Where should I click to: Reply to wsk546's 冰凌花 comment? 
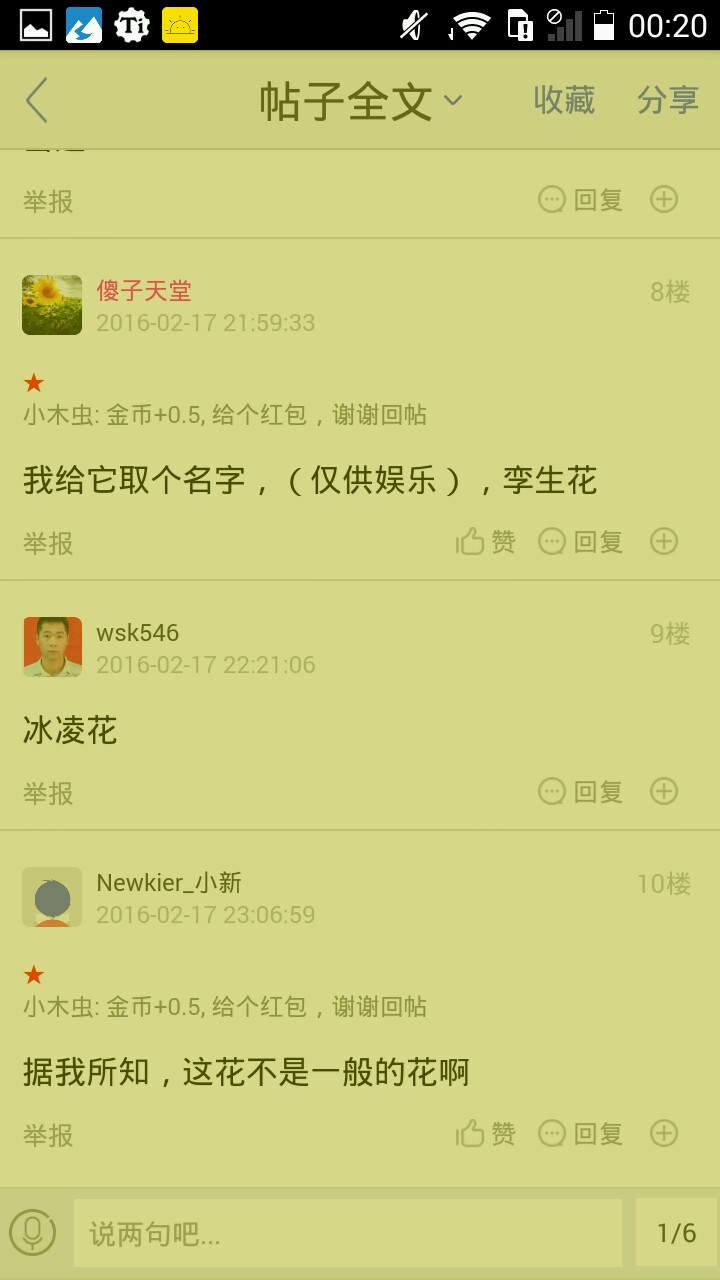click(581, 792)
